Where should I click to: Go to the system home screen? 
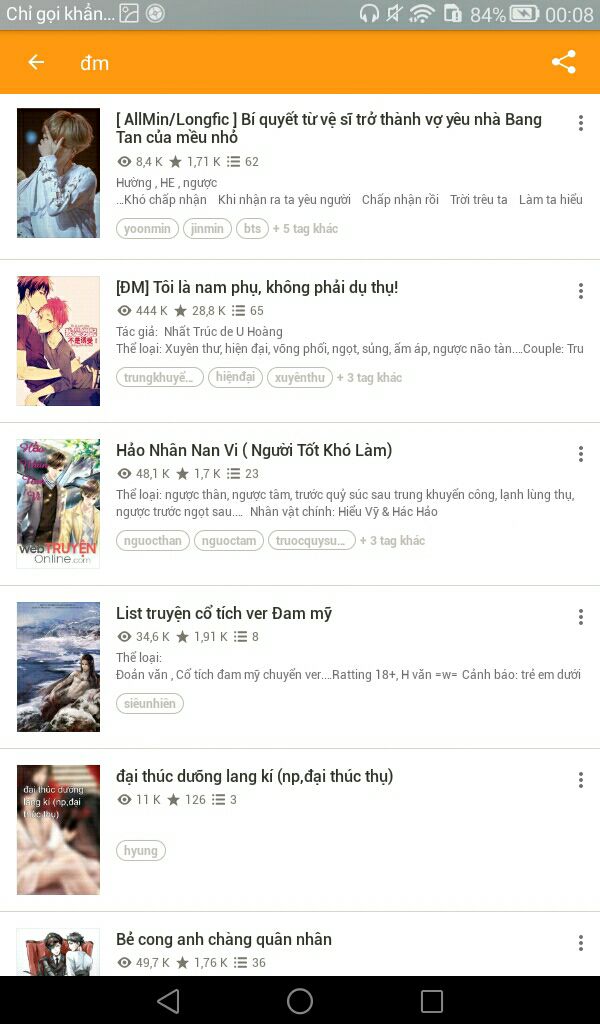tap(300, 1001)
